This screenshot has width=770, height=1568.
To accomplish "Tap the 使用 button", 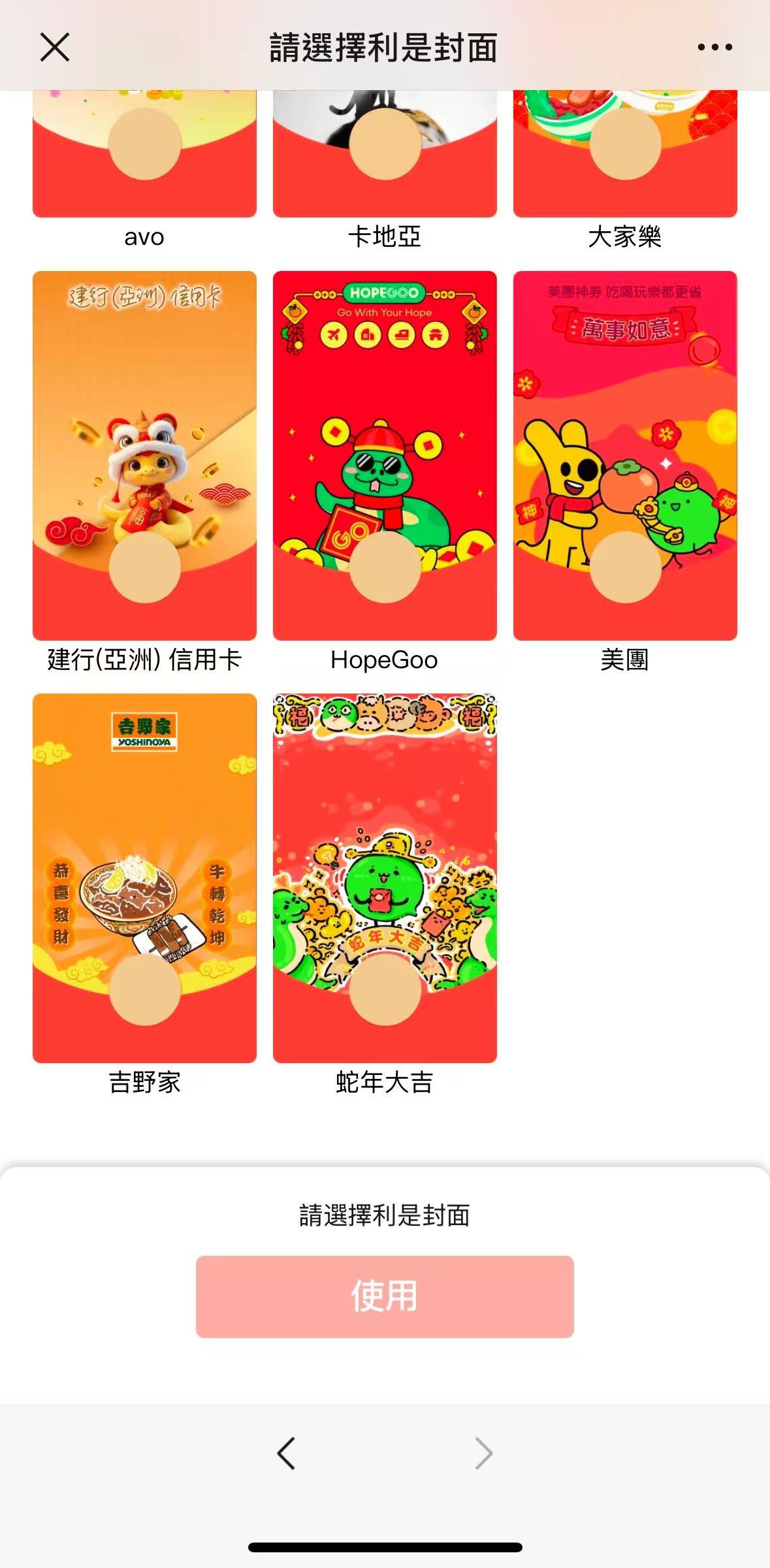I will (385, 1296).
